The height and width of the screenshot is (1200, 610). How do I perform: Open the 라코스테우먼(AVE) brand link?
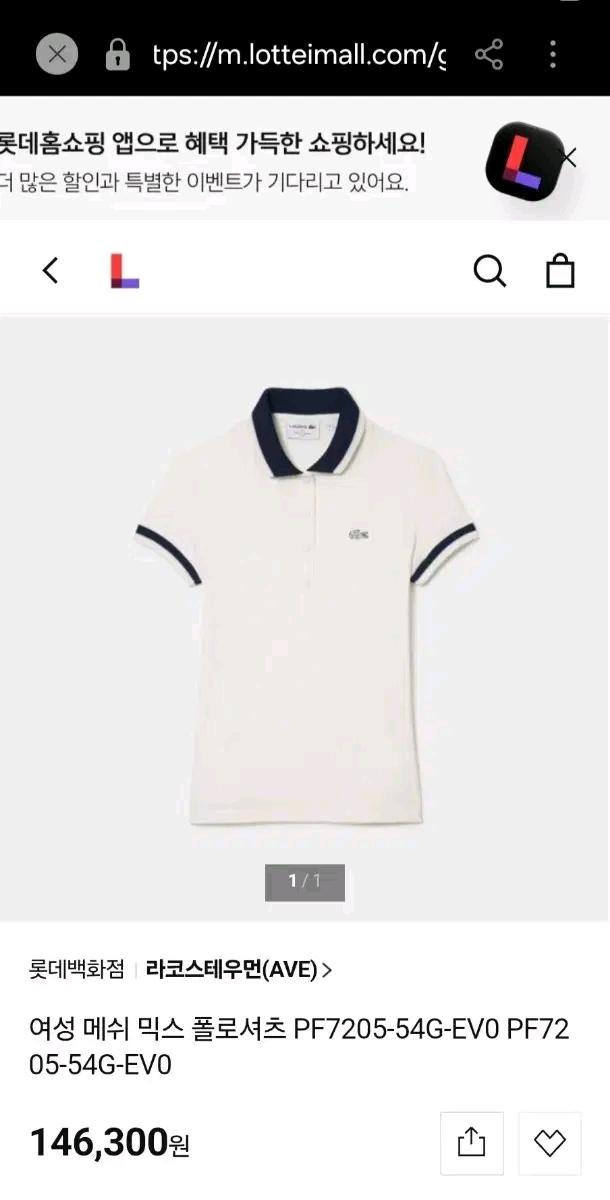tap(239, 969)
